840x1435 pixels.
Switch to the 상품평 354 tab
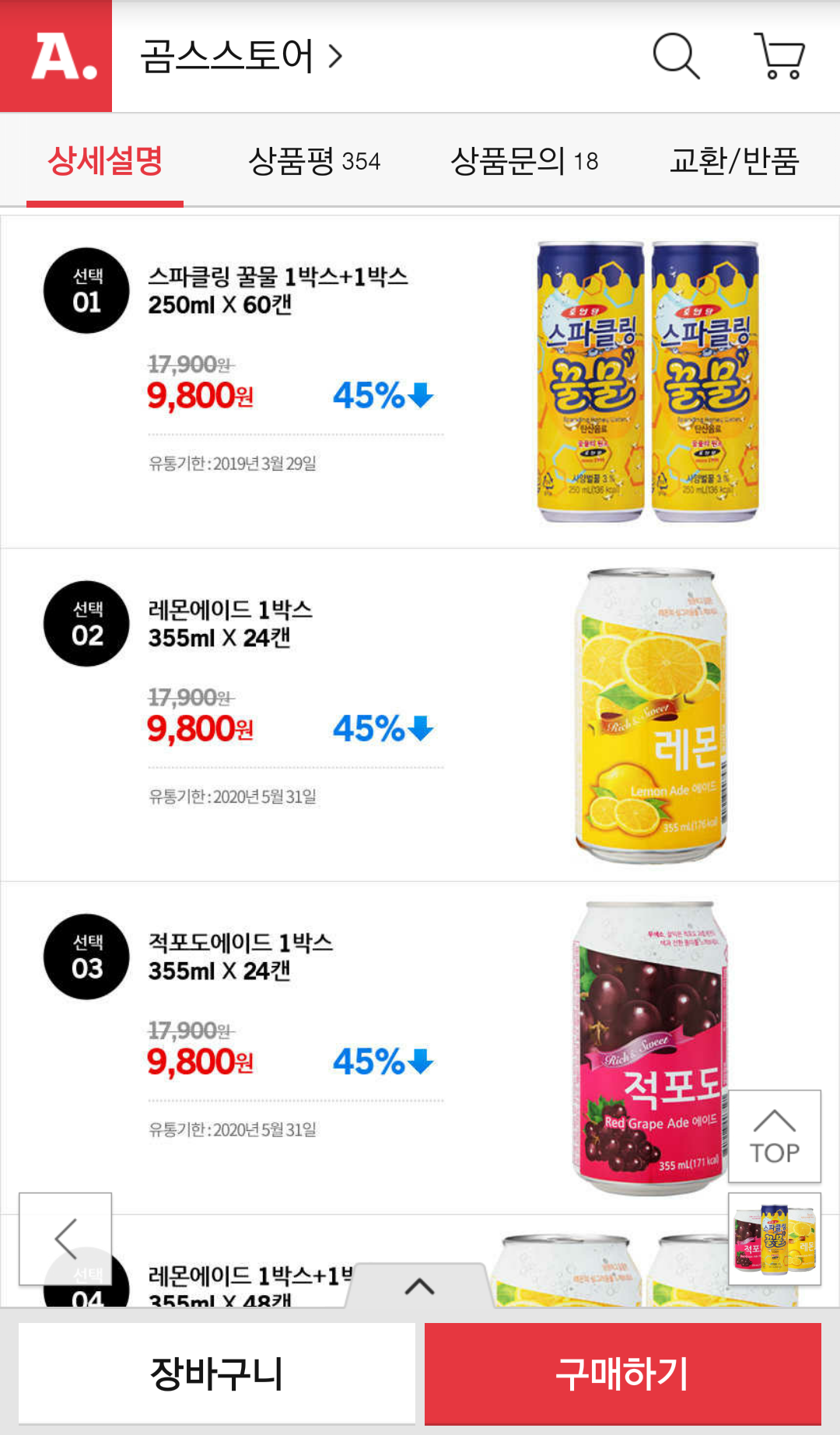point(314,161)
